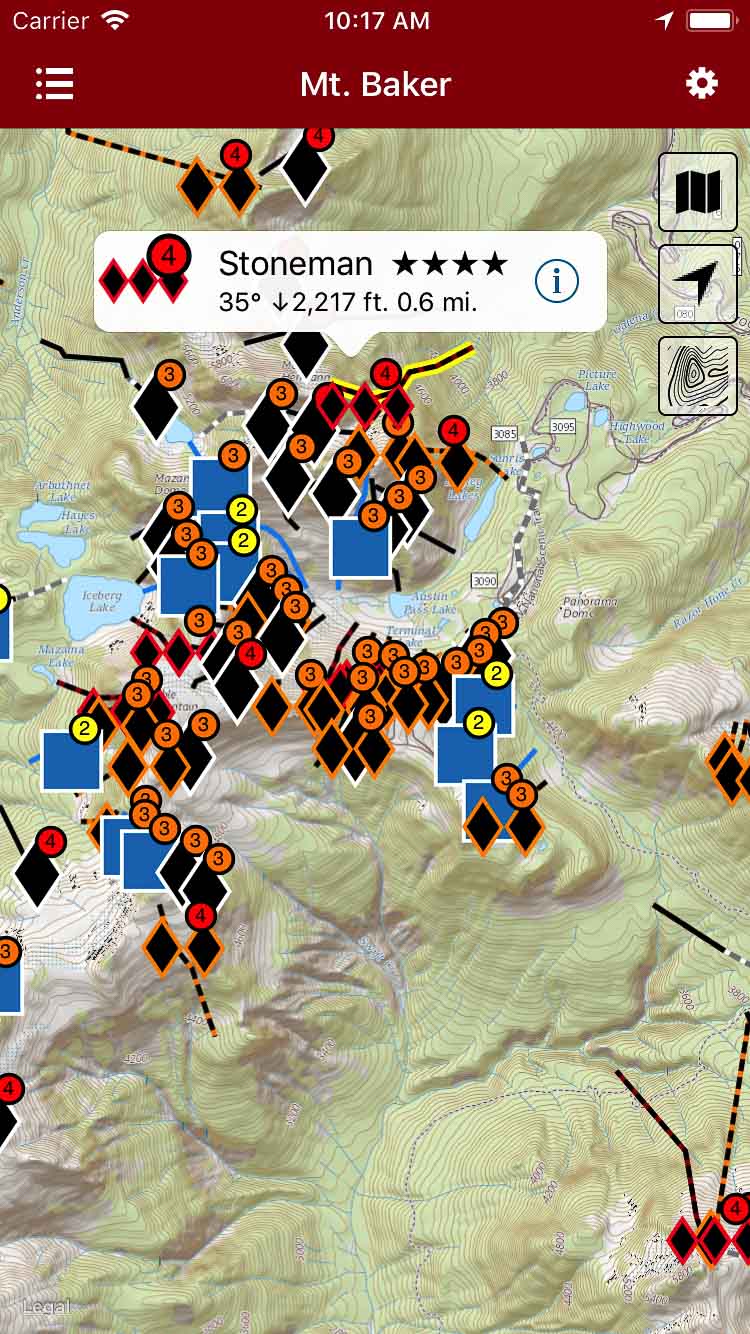Toggle the topographic contour layer button
The width and height of the screenshot is (750, 1334).
pos(698,376)
